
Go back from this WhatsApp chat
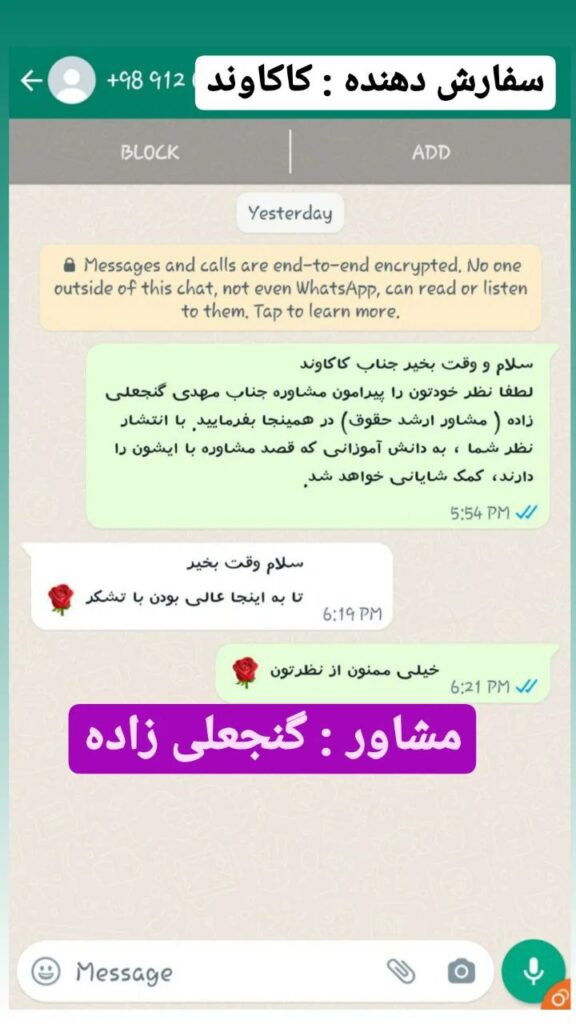[31, 81]
